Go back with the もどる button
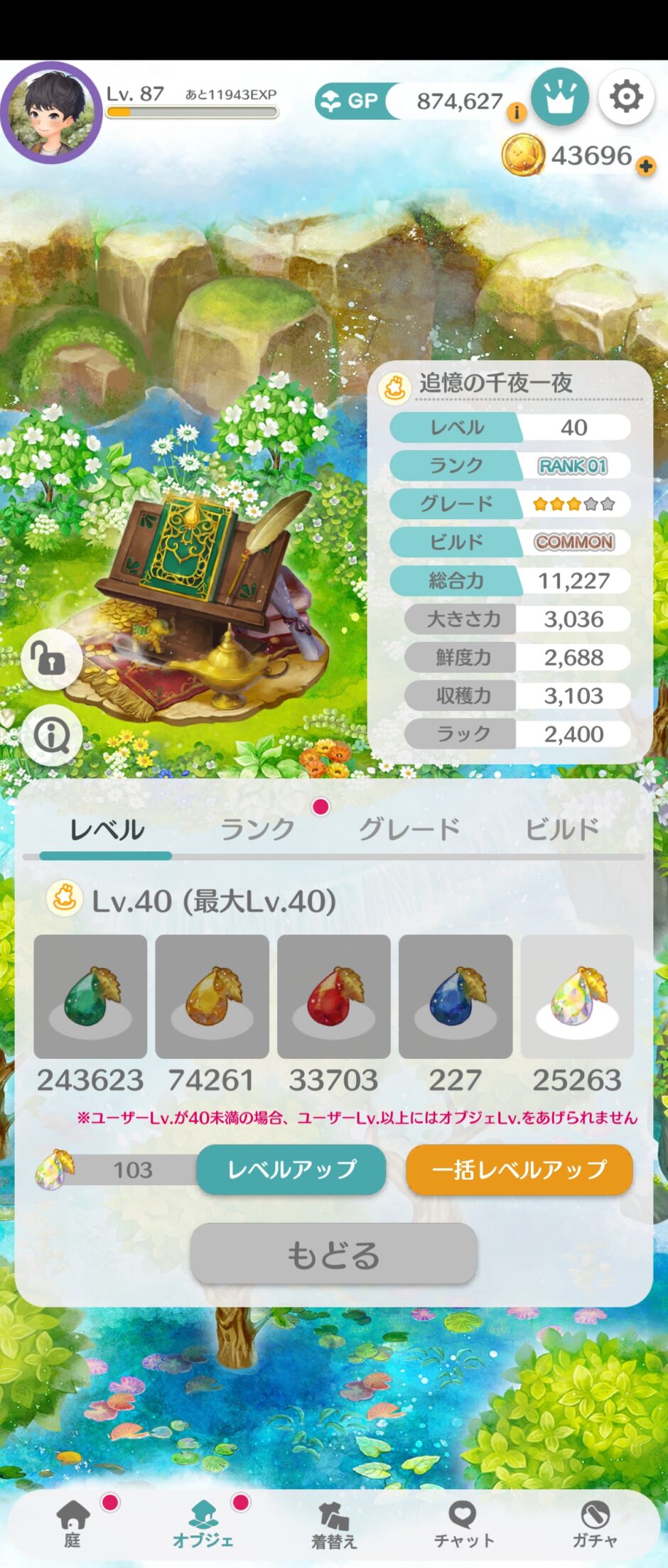This screenshot has width=668, height=1568. [333, 1254]
